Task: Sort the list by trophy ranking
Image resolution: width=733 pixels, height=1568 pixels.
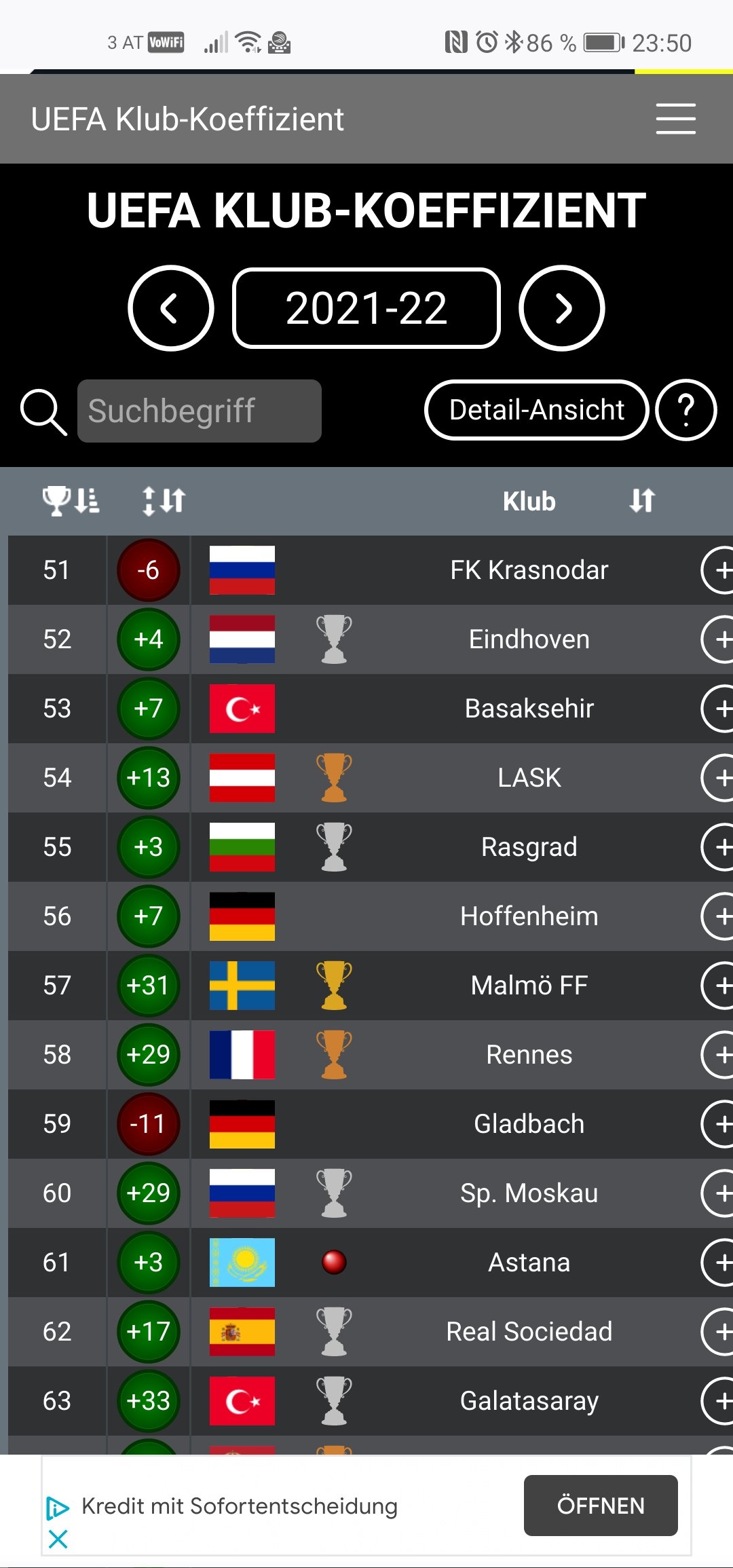Action: 71,501
